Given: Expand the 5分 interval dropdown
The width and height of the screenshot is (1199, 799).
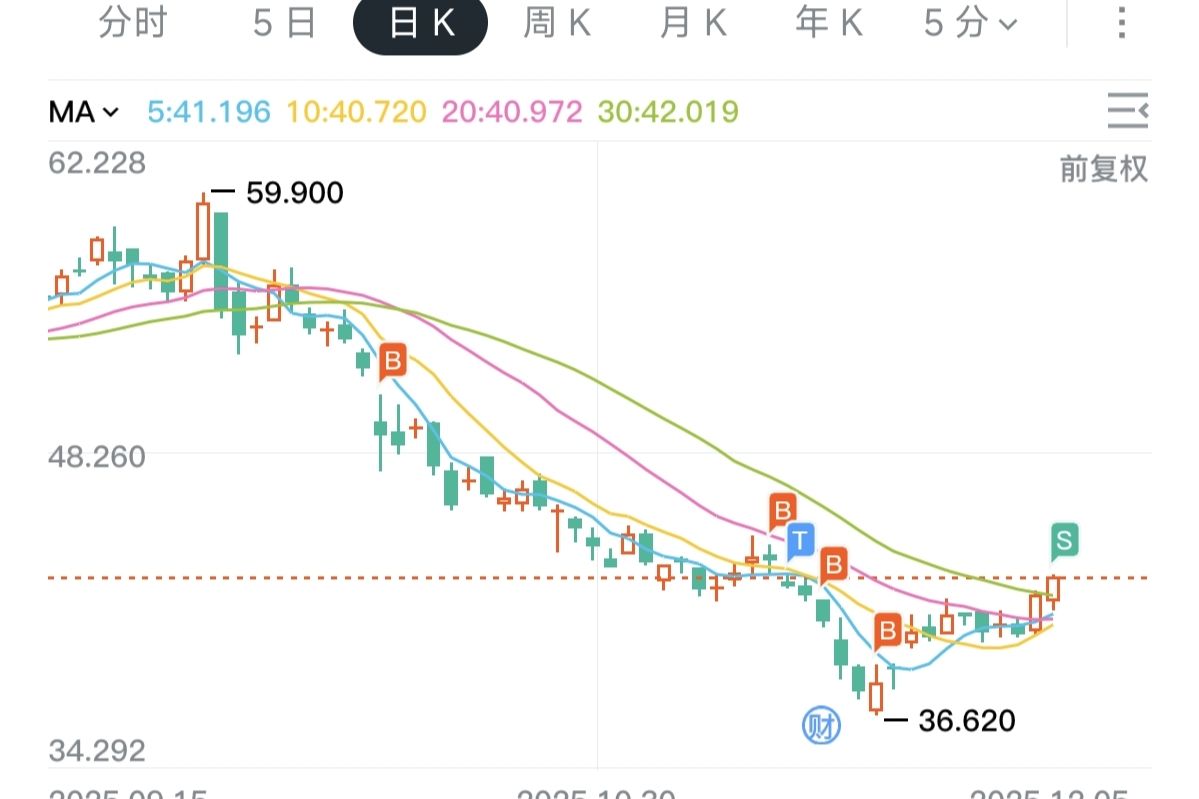Looking at the screenshot, I should pyautogui.click(x=969, y=25).
